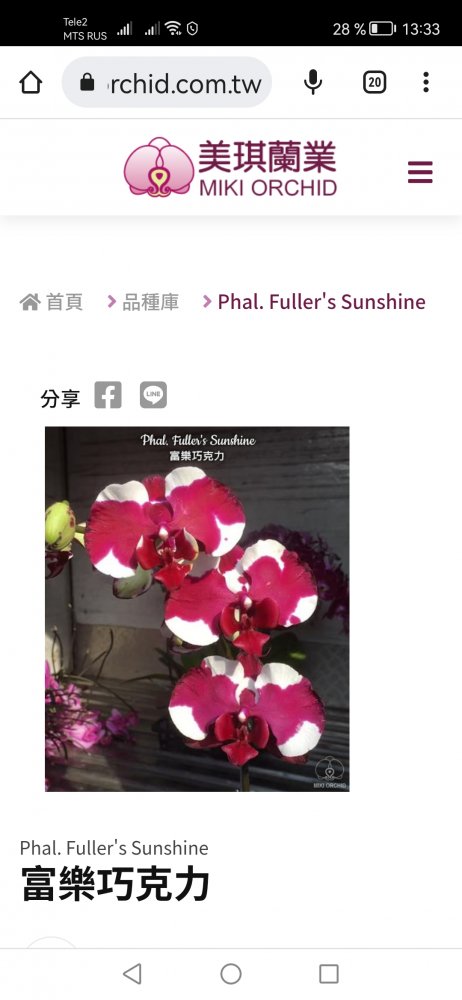462x1000 pixels.
Task: Open the Miki Orchid hamburger menu
Action: (420, 172)
